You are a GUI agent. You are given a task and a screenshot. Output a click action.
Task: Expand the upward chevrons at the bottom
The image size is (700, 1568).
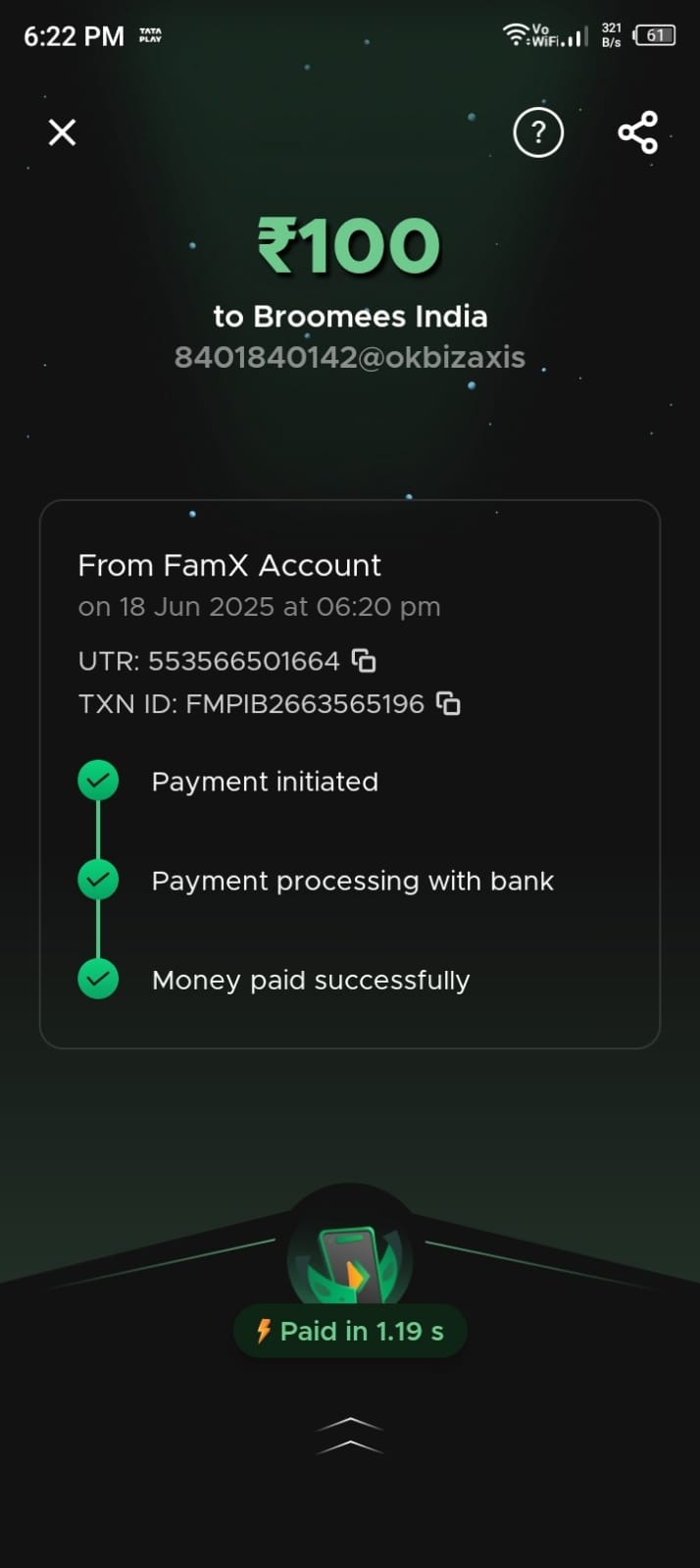350,1435
